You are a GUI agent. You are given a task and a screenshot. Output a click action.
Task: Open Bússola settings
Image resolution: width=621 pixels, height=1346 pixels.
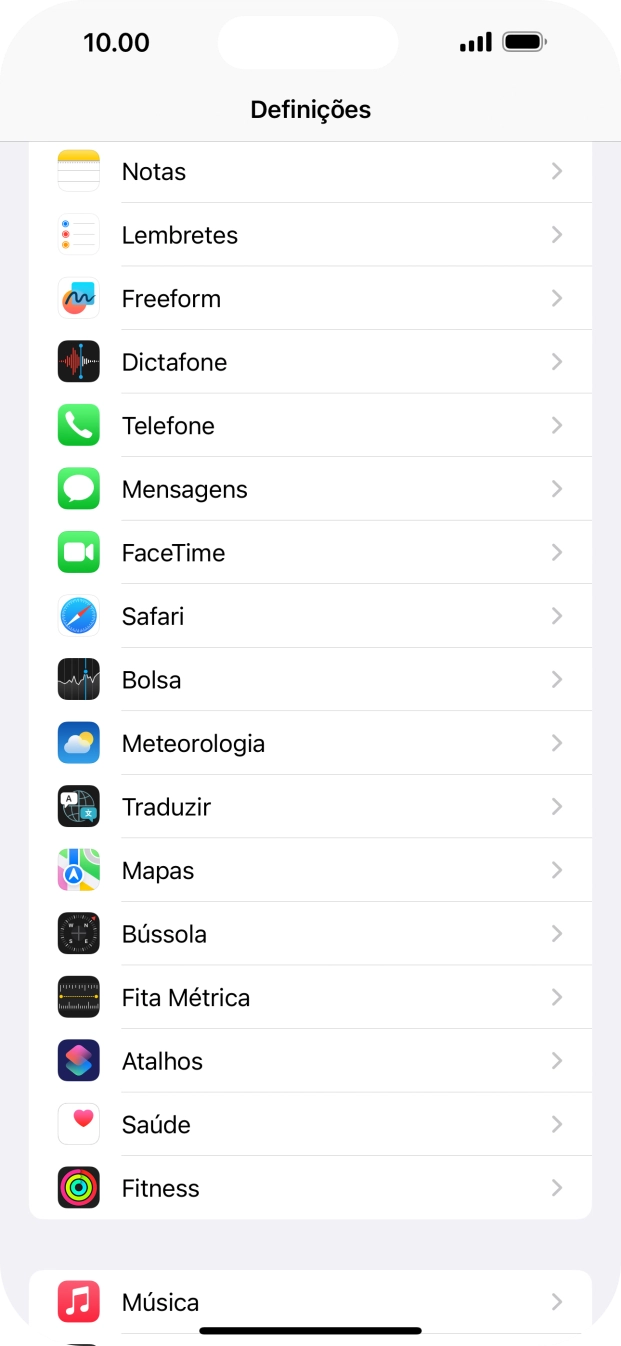310,934
